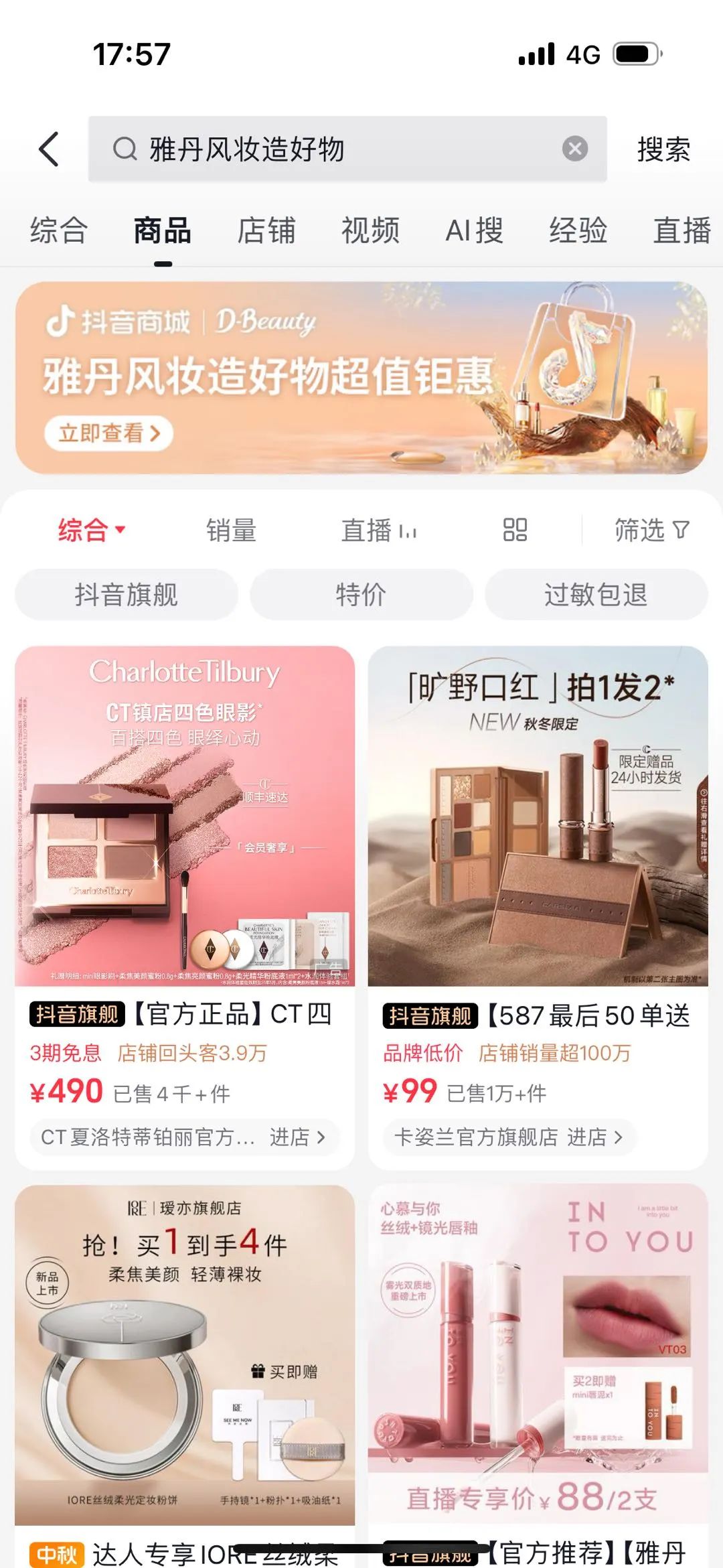
Task: Open the 筛选 filter options
Action: (x=651, y=530)
